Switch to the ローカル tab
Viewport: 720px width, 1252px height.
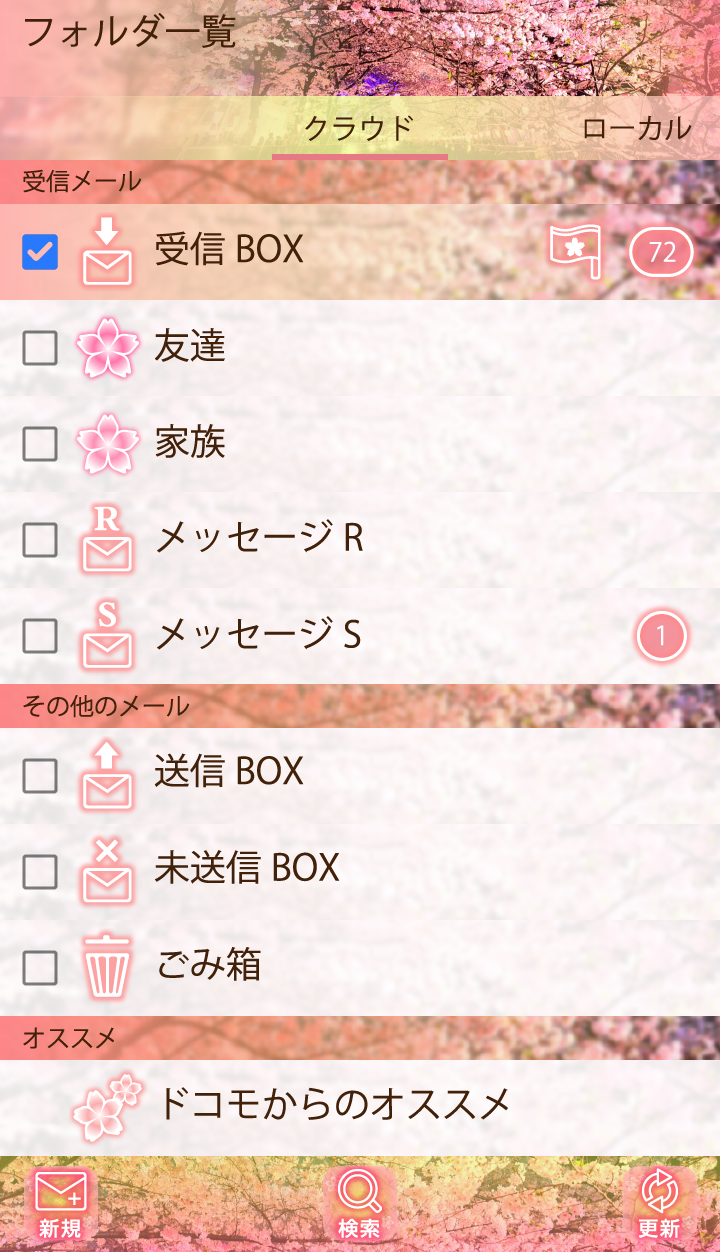(x=636, y=128)
